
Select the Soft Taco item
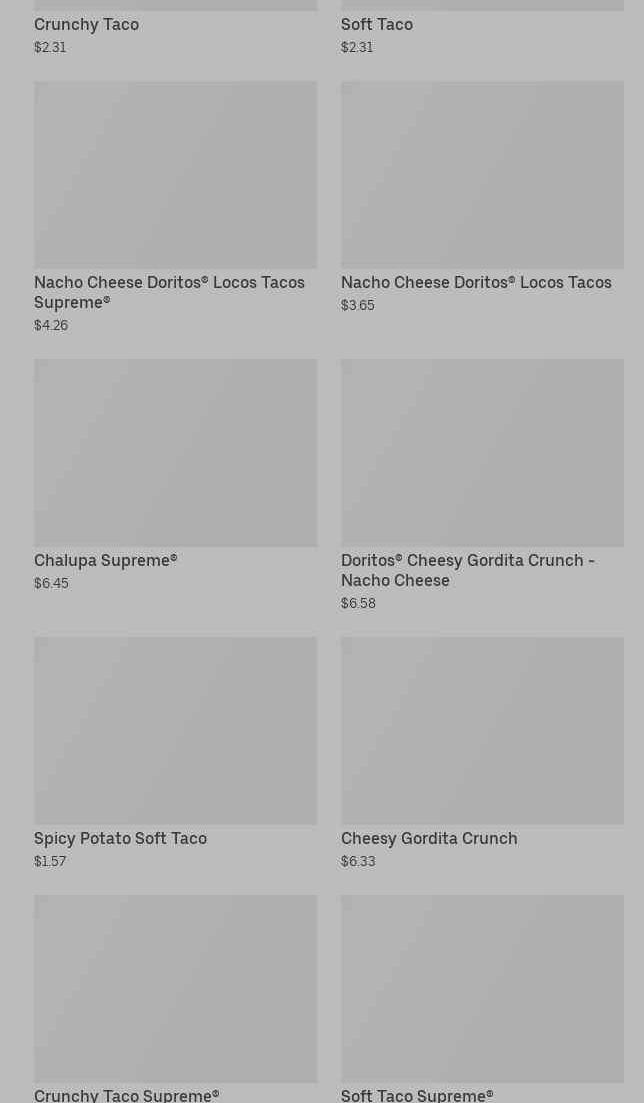pyautogui.click(x=482, y=28)
